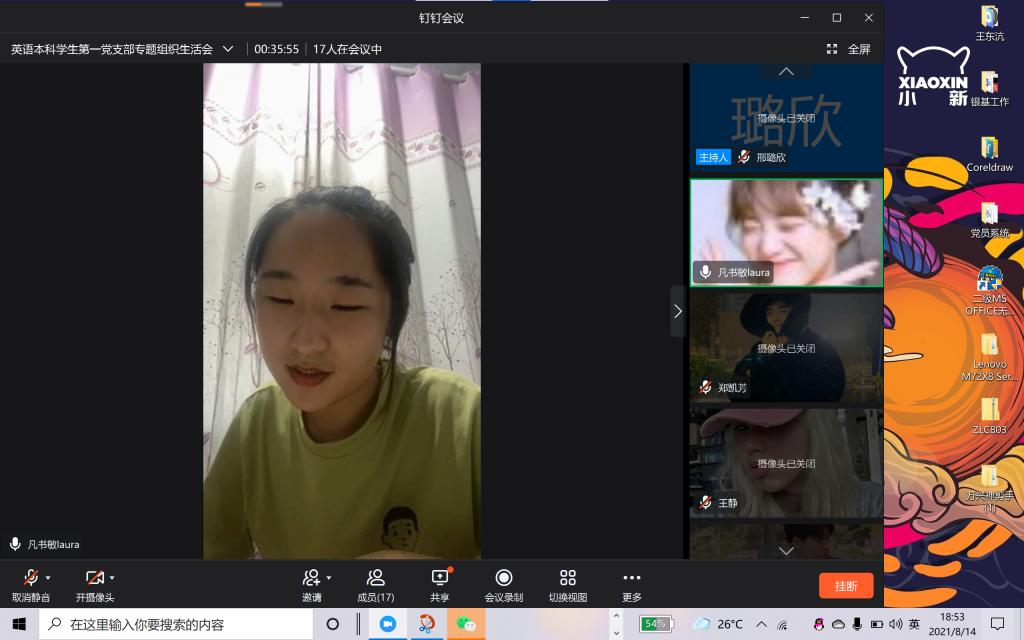
Task: Select 郑凯芳's participant tile
Action: click(786, 346)
